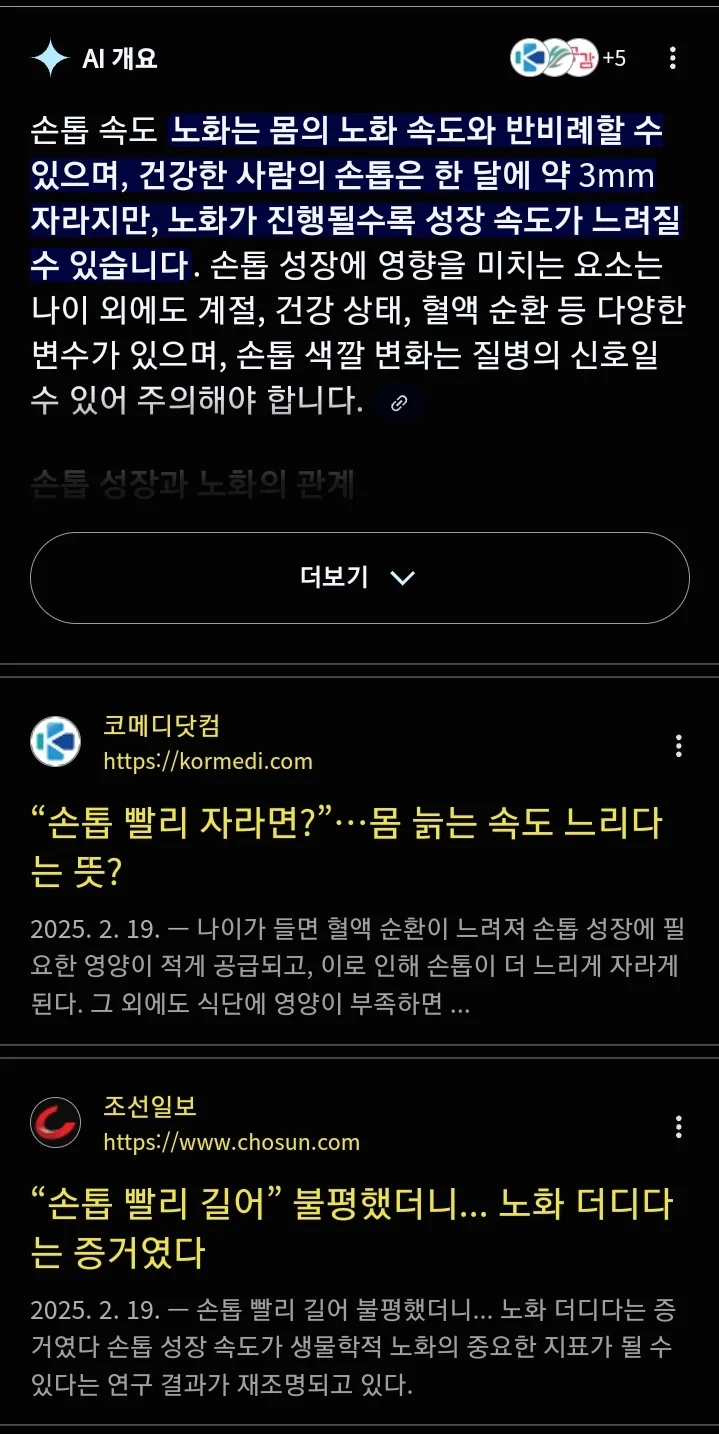Tap the link icon after the AI summary
Viewport: 719px width, 1434px height.
coord(399,404)
